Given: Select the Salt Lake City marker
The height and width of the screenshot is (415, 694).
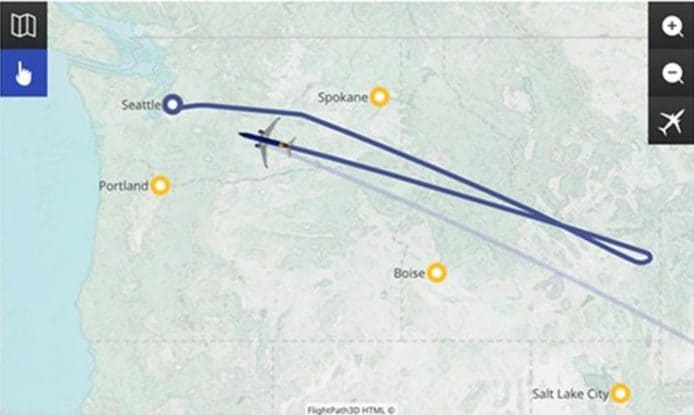Looking at the screenshot, I should tap(621, 393).
